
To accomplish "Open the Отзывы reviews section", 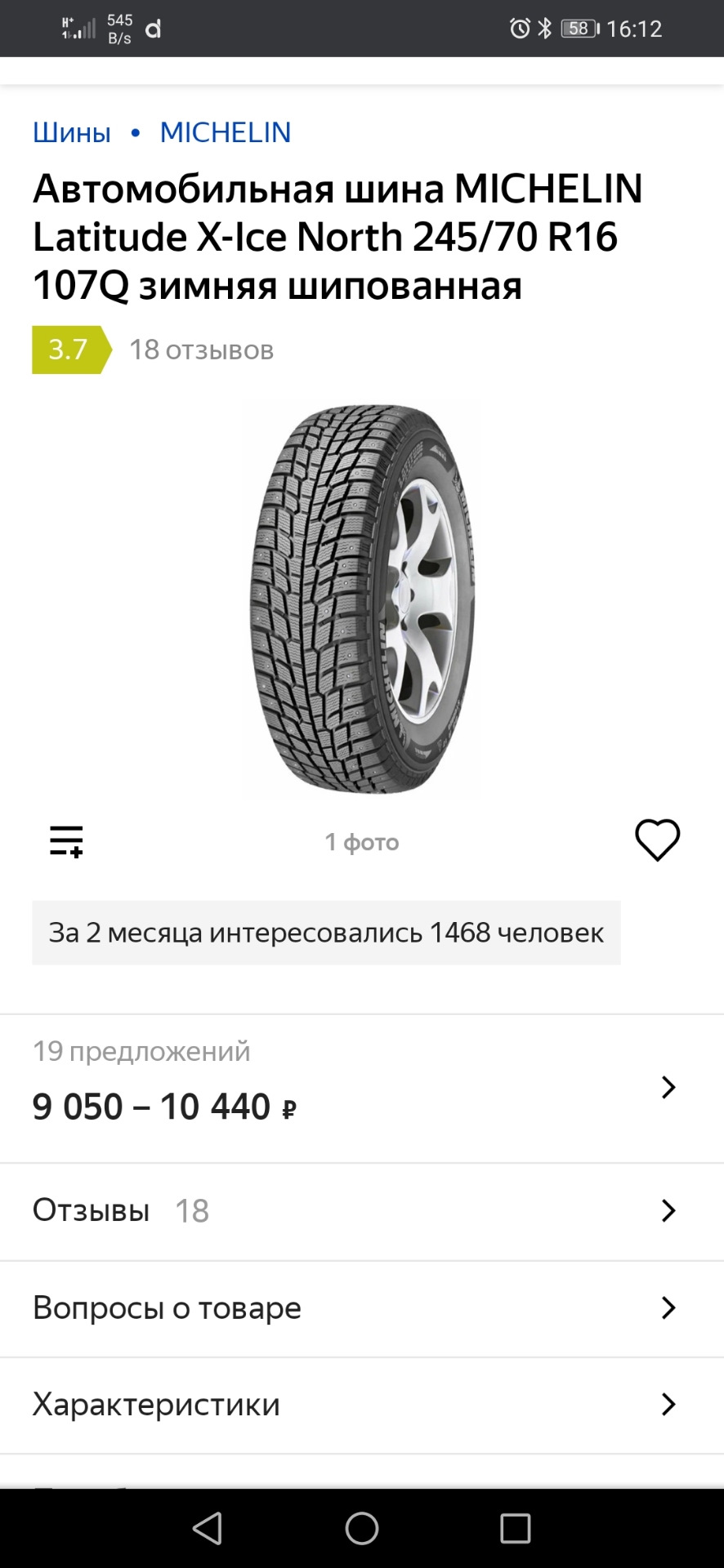I will click(362, 1210).
